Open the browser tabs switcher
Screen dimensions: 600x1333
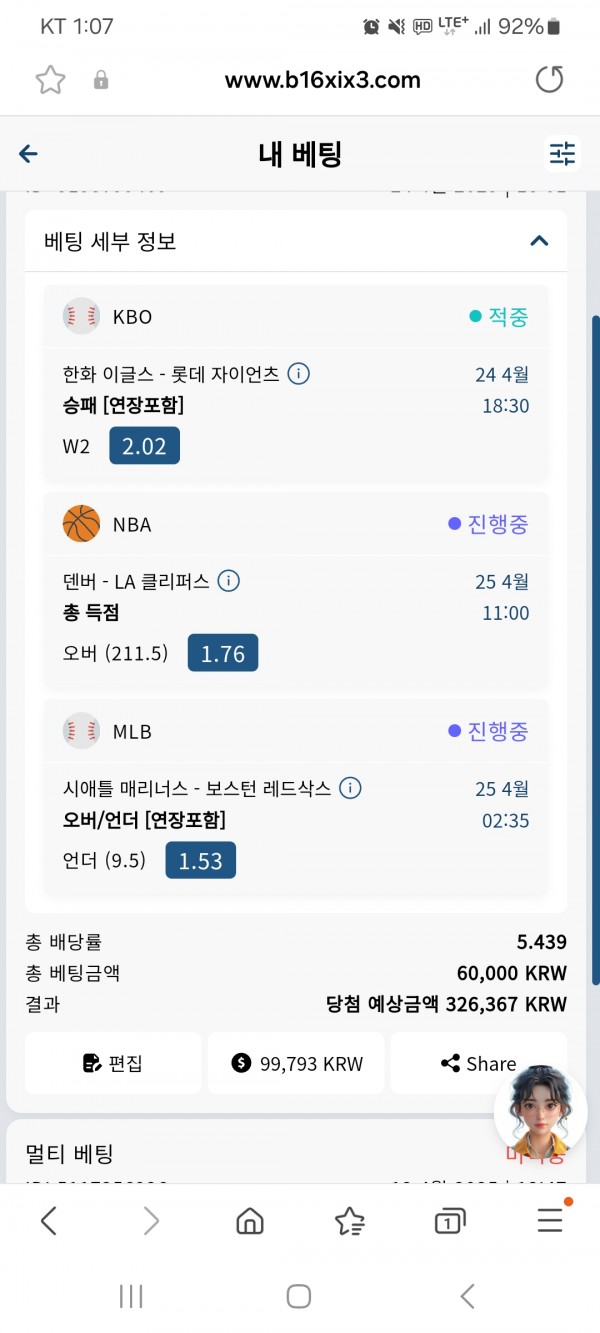point(449,1220)
